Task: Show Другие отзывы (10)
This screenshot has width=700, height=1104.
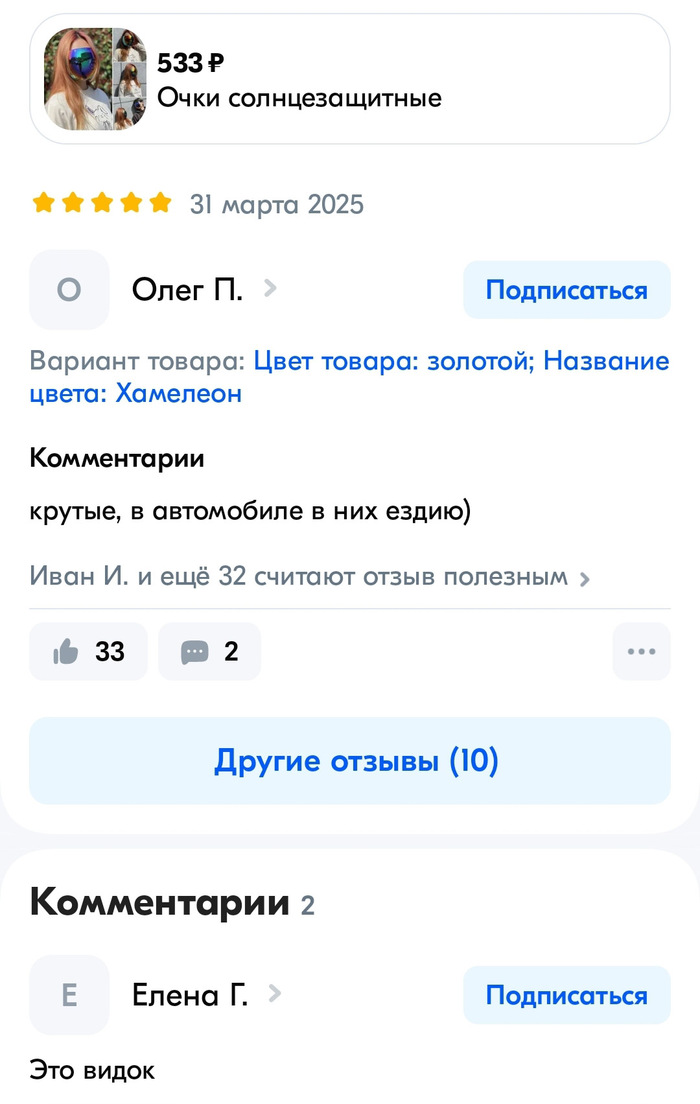Action: click(349, 761)
